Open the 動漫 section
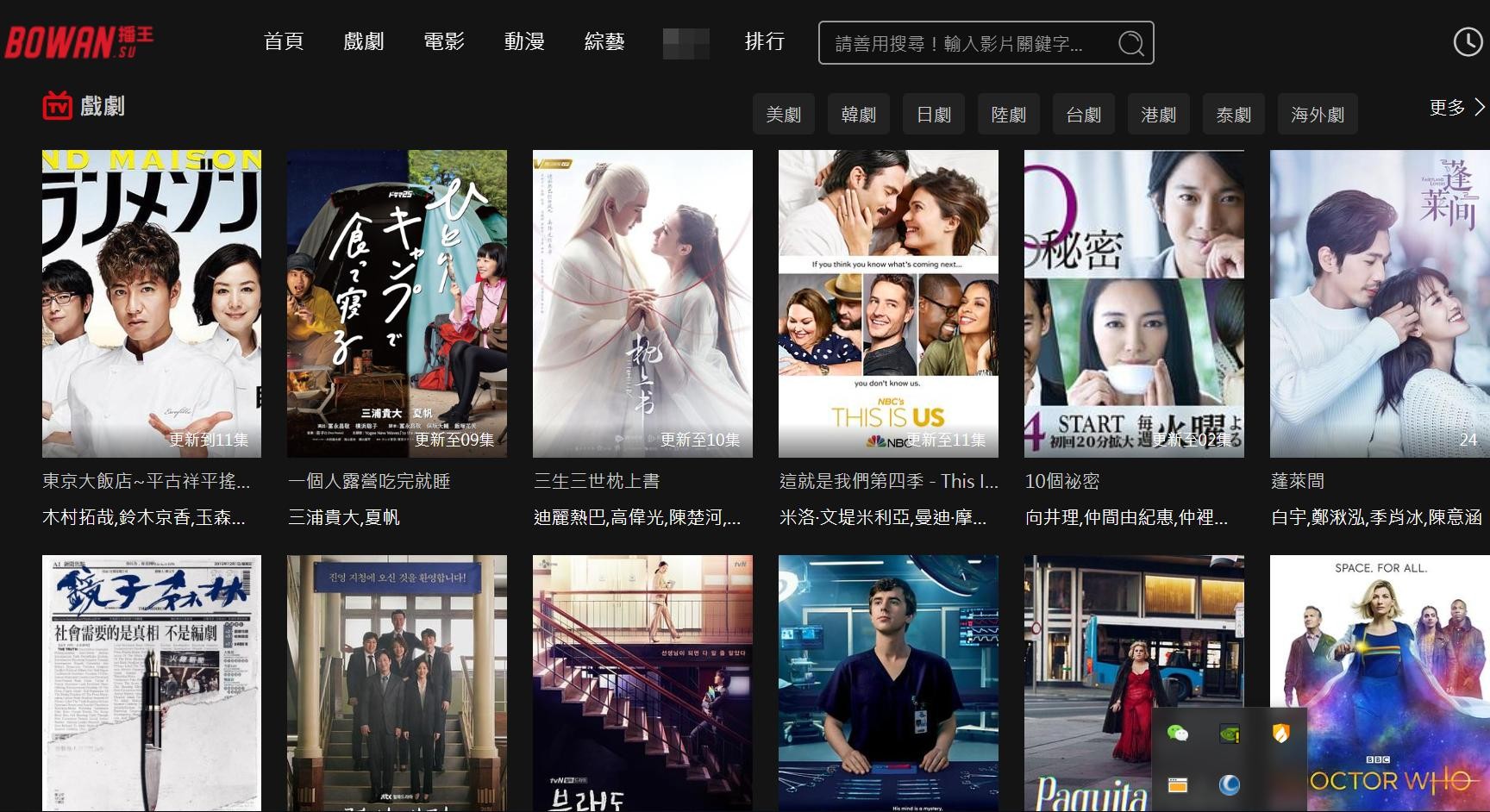This screenshot has width=1490, height=812. 524,41
